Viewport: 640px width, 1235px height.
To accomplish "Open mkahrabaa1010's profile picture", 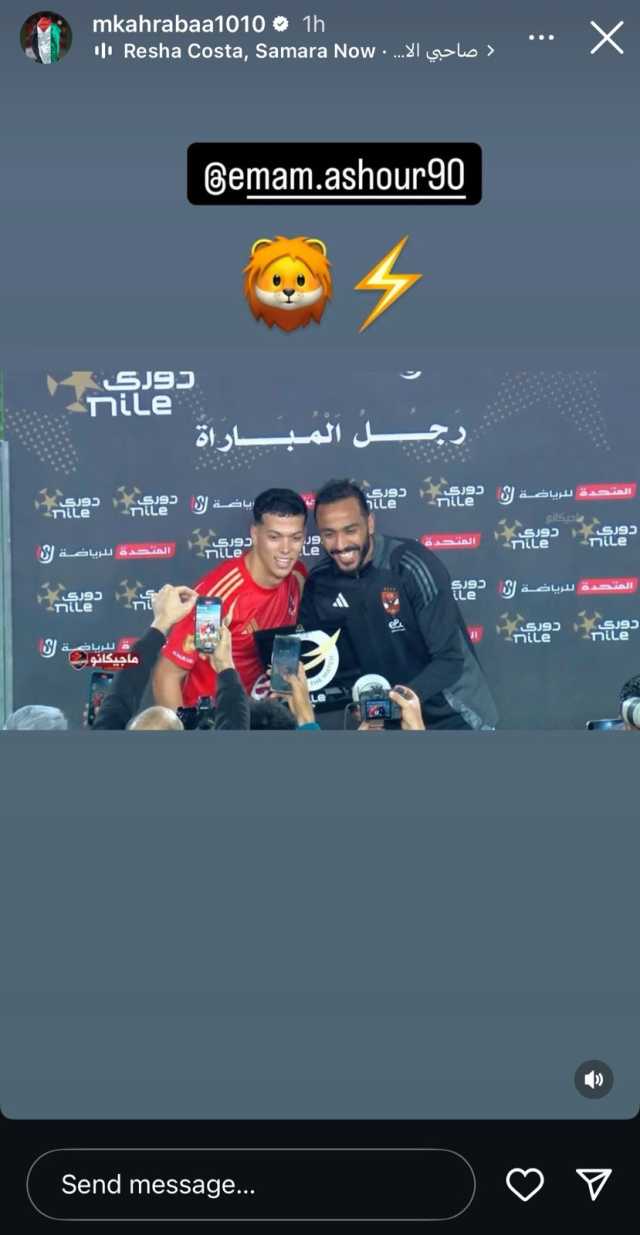I will click(46, 38).
